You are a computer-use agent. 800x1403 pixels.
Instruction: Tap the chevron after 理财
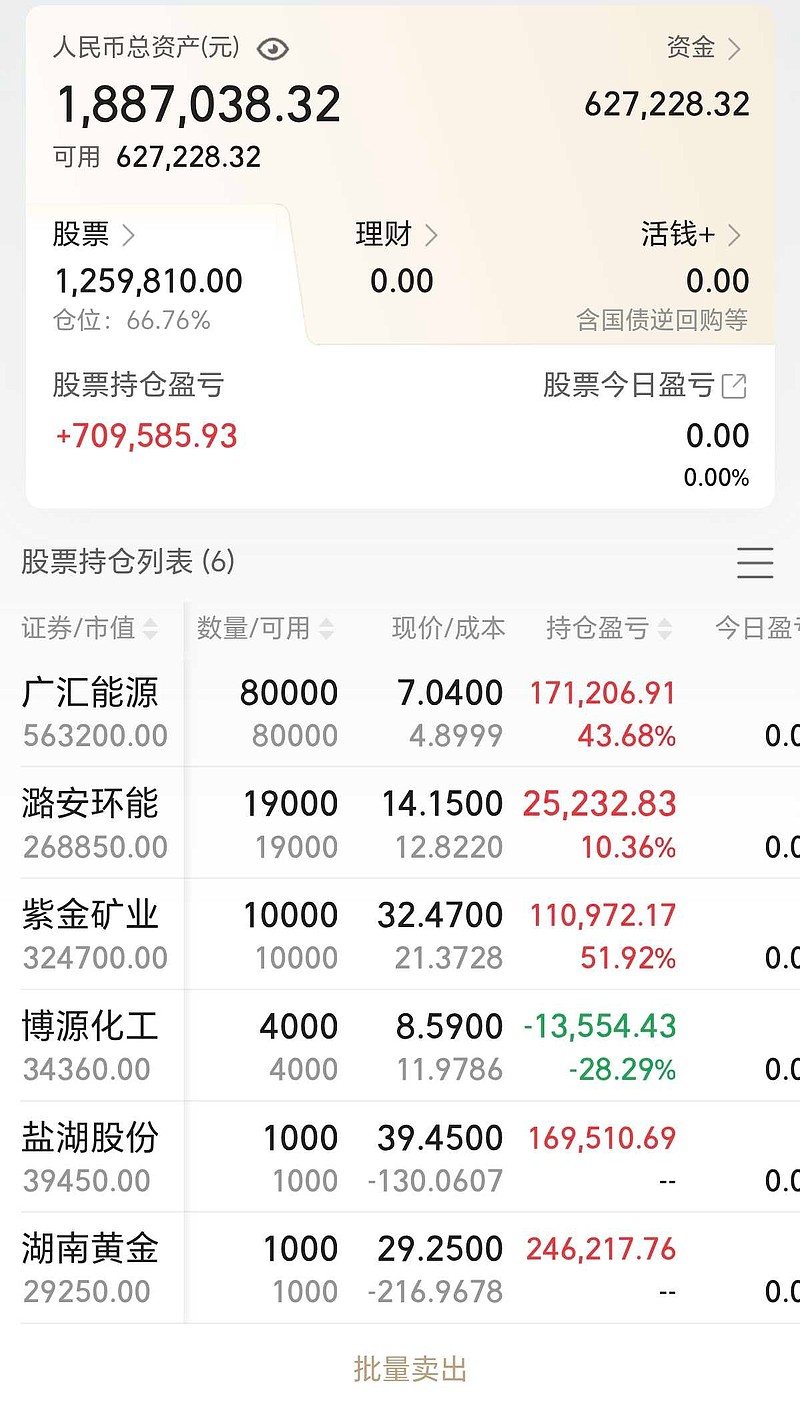tap(431, 234)
